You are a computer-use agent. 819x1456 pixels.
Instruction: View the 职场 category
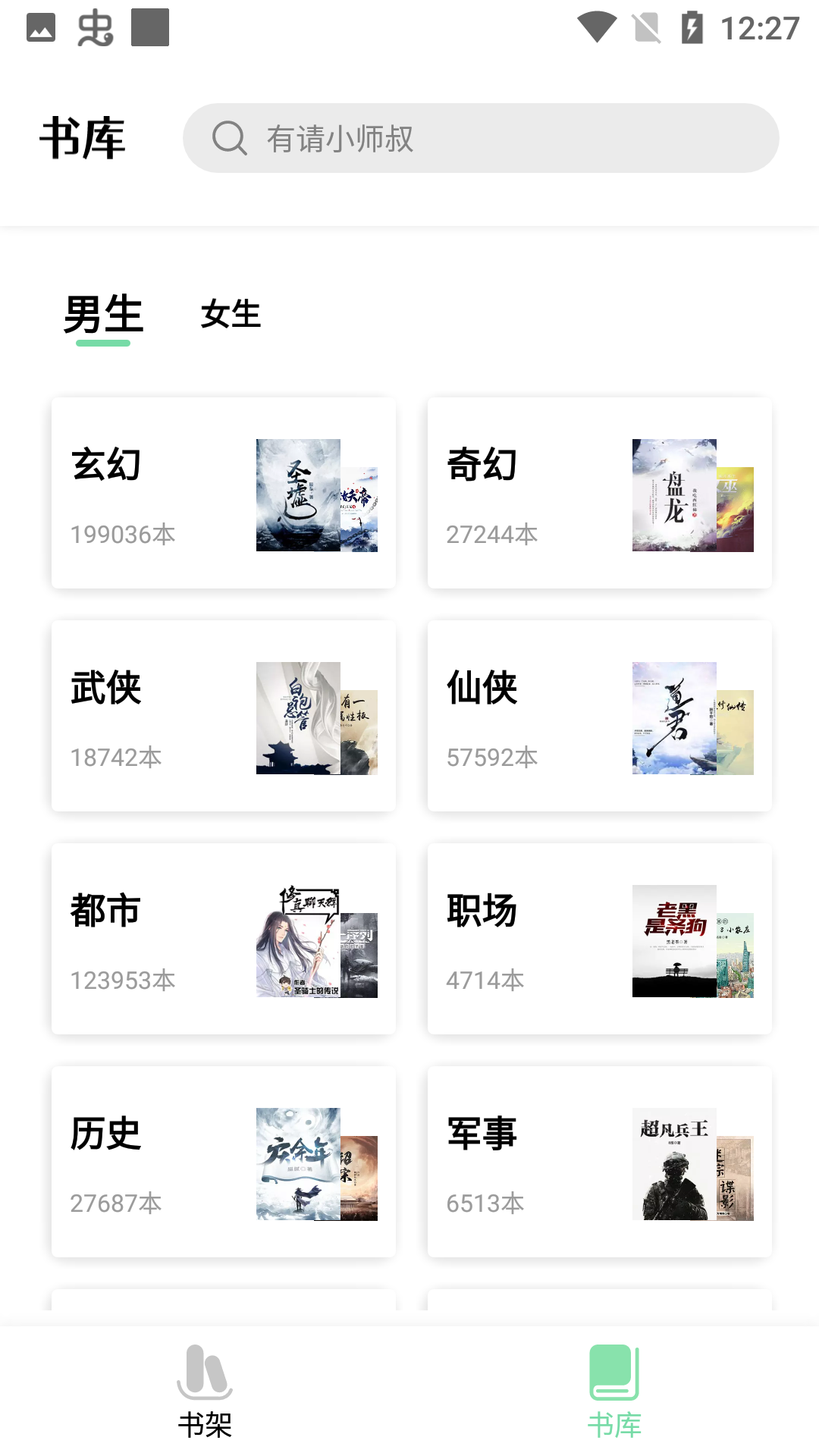coord(600,939)
